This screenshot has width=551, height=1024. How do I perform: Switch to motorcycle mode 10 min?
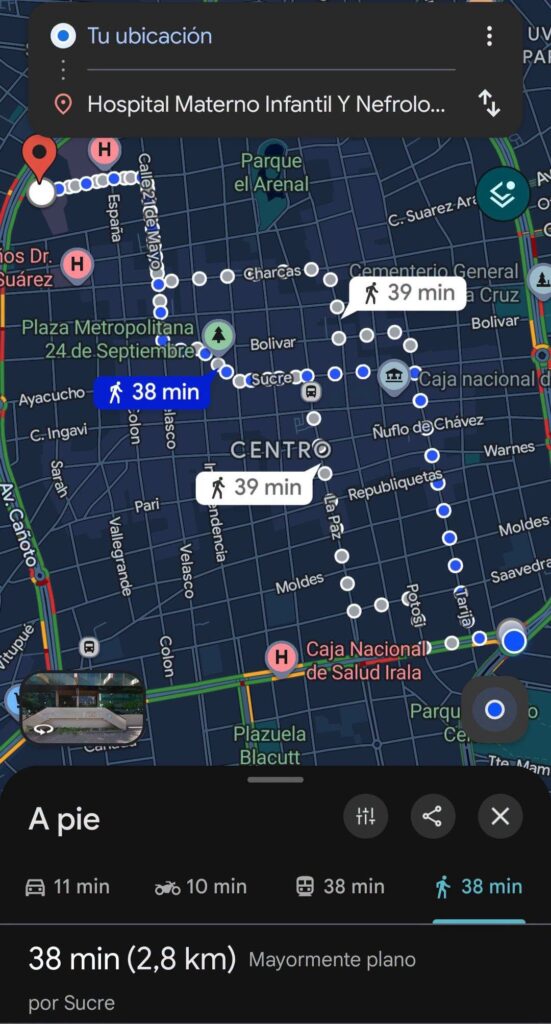click(201, 887)
